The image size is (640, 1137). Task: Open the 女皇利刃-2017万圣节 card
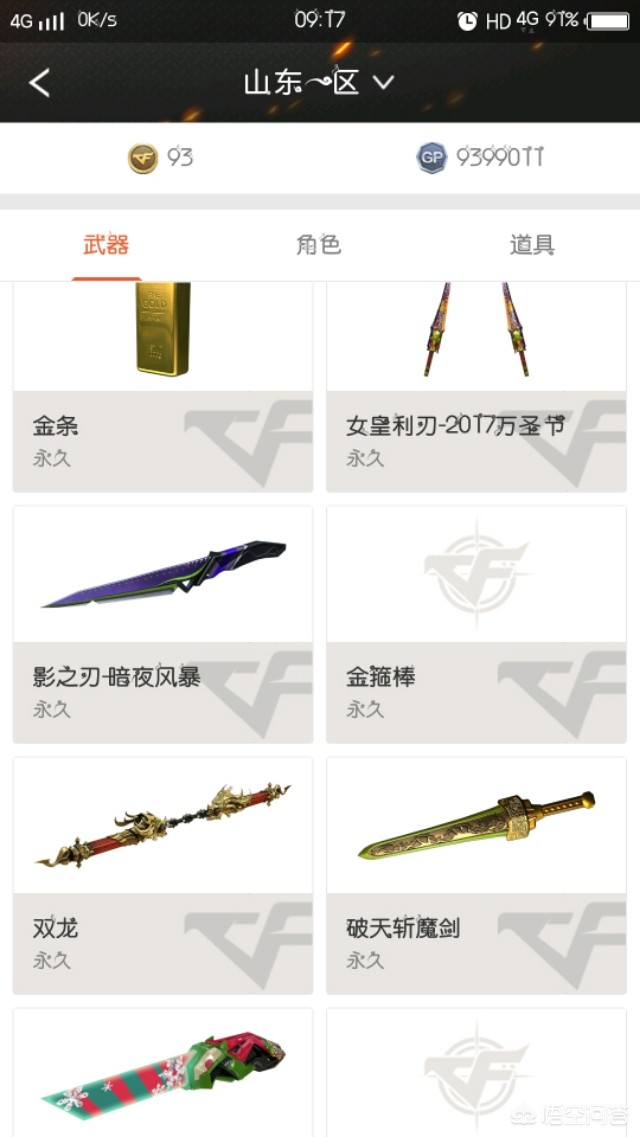click(x=476, y=390)
